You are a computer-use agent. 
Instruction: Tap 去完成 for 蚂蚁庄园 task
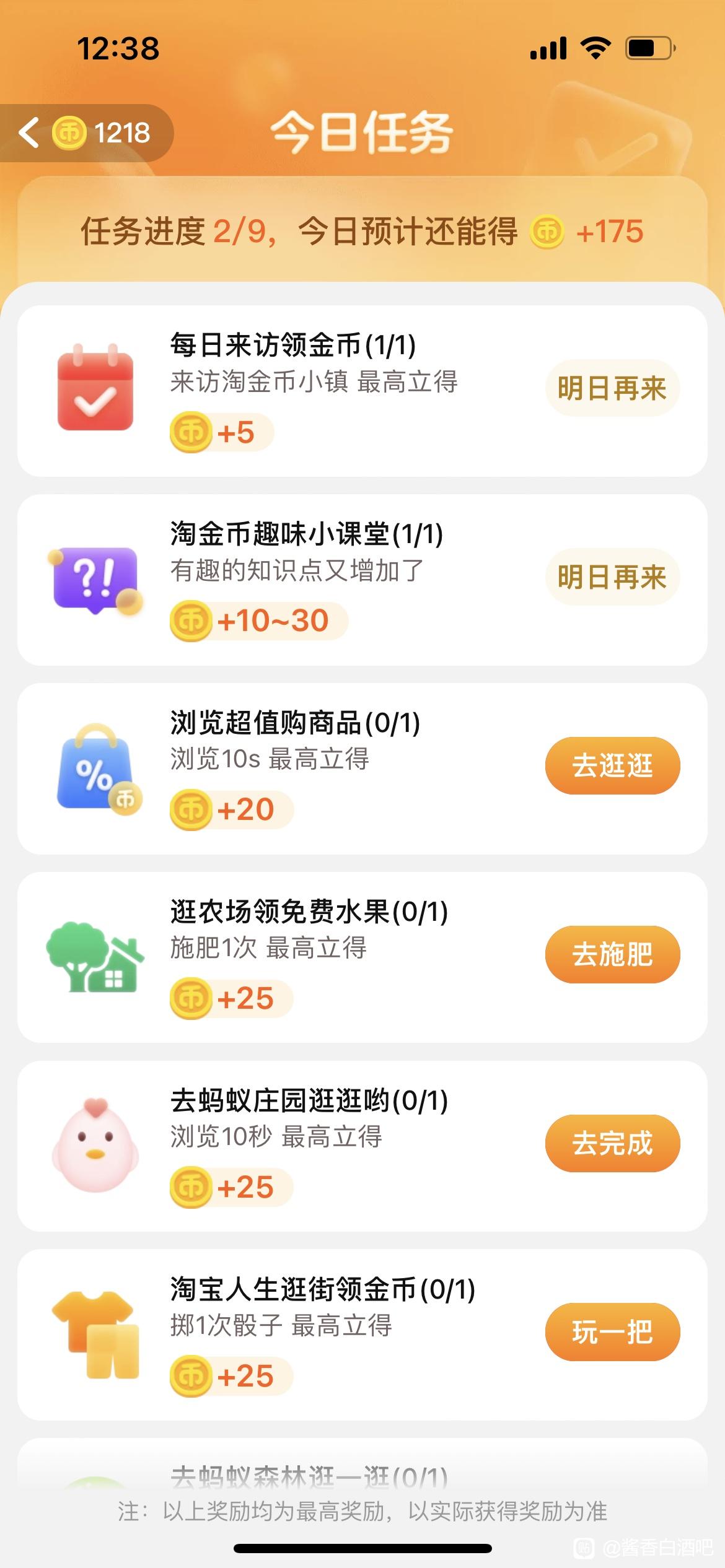612,1143
